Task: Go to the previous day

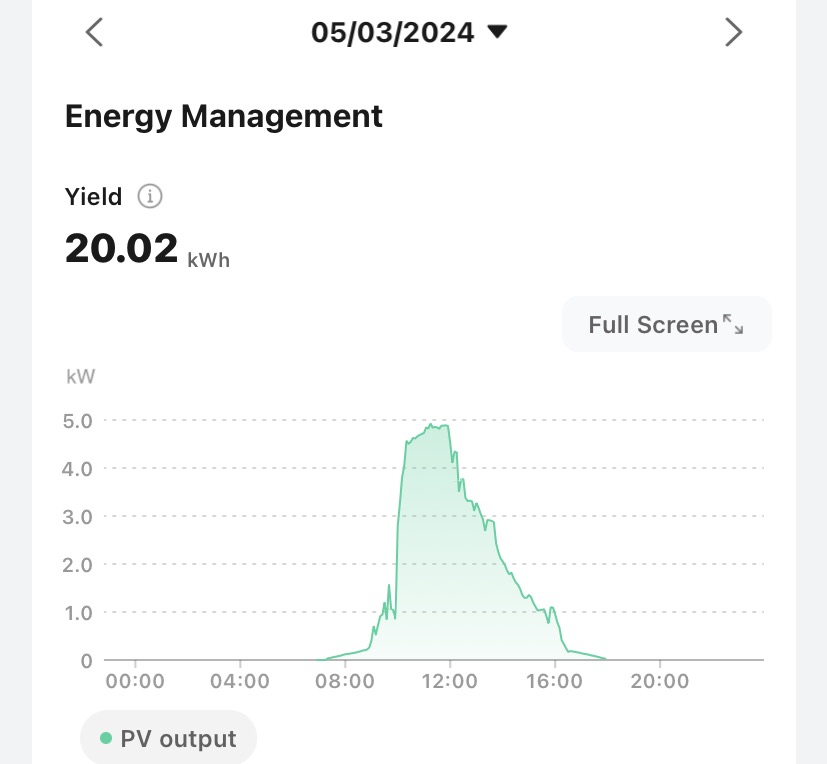Action: (x=94, y=33)
